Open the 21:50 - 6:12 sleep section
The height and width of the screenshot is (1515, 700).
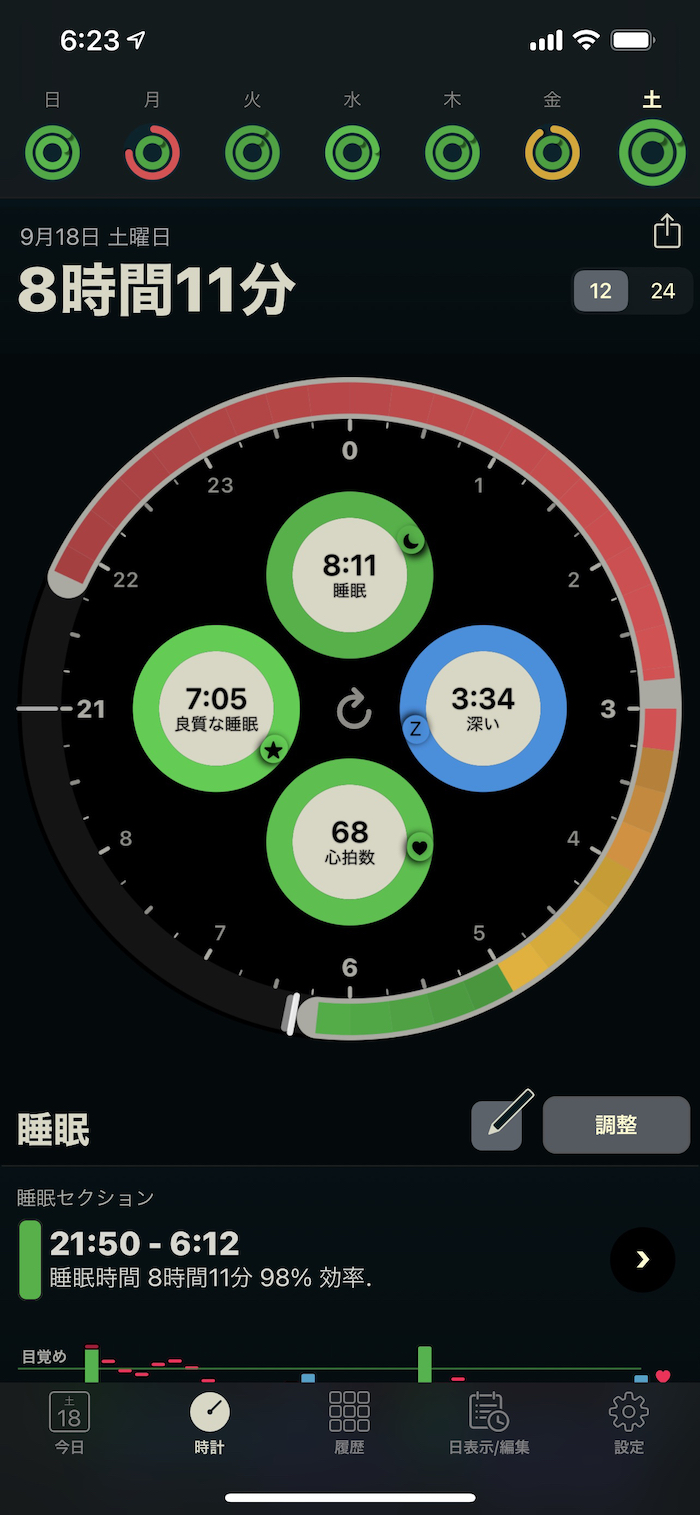click(x=642, y=1259)
